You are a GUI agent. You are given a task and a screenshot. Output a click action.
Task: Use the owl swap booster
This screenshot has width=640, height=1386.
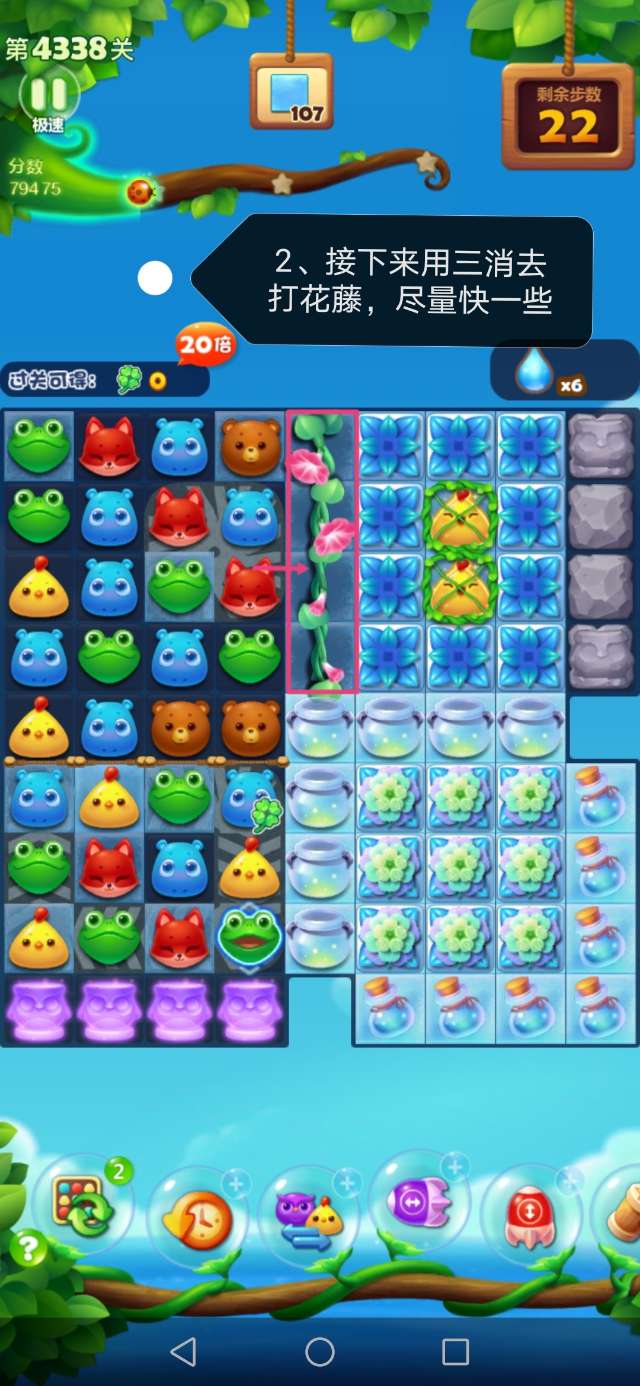(308, 1218)
